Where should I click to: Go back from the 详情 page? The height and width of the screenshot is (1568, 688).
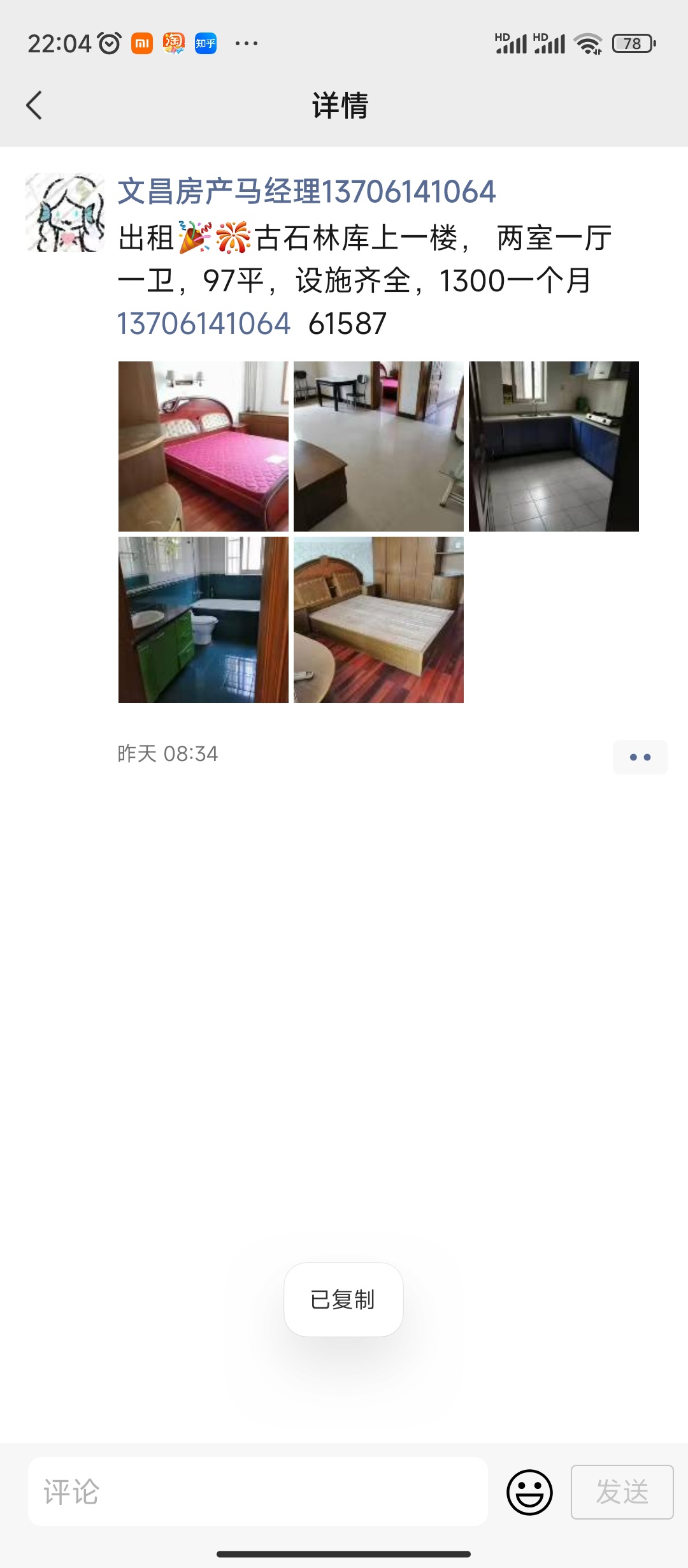tap(34, 105)
